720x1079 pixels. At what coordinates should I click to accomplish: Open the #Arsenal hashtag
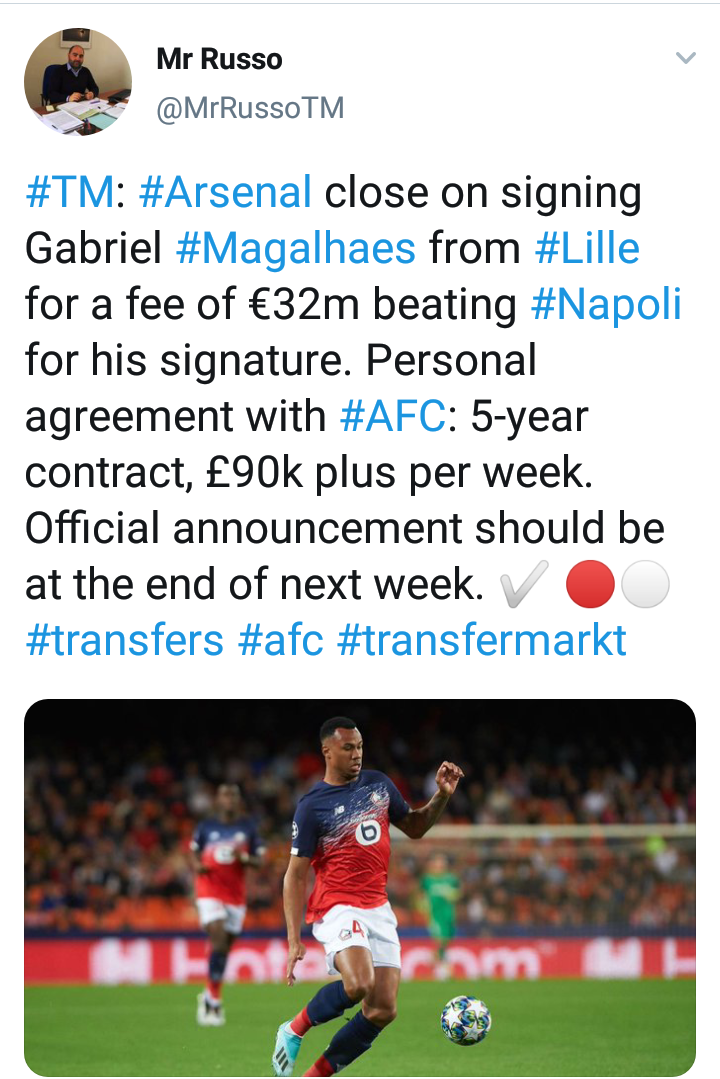226,192
